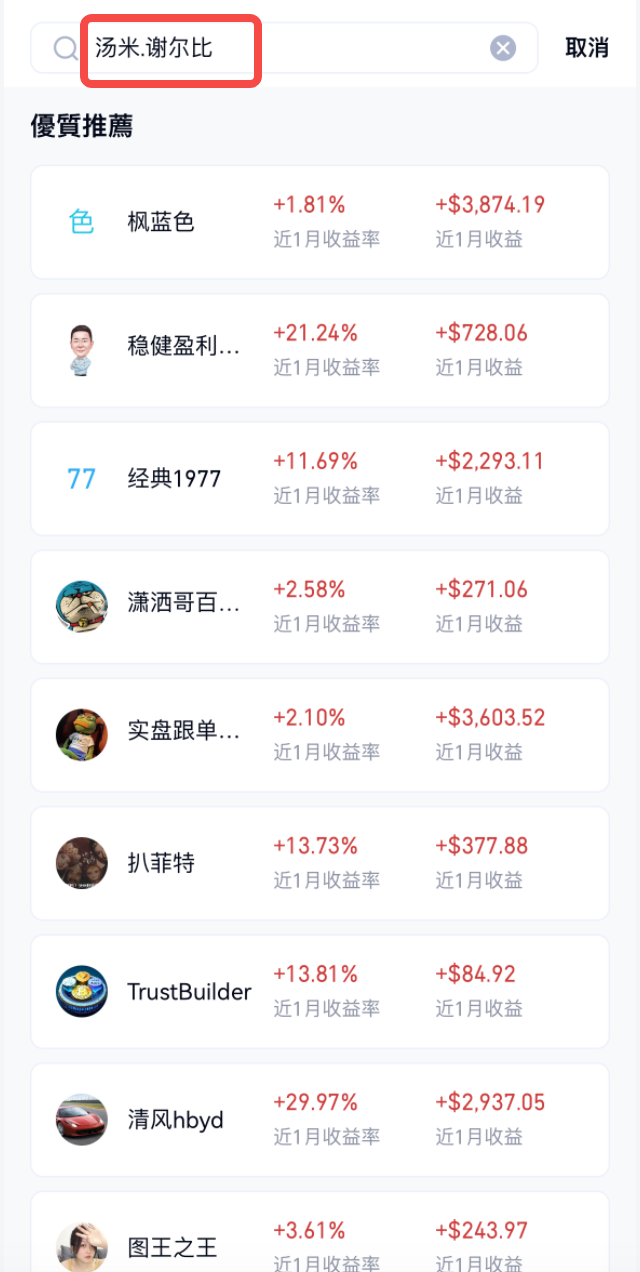Clear the search text
The image size is (640, 1272).
tap(503, 48)
